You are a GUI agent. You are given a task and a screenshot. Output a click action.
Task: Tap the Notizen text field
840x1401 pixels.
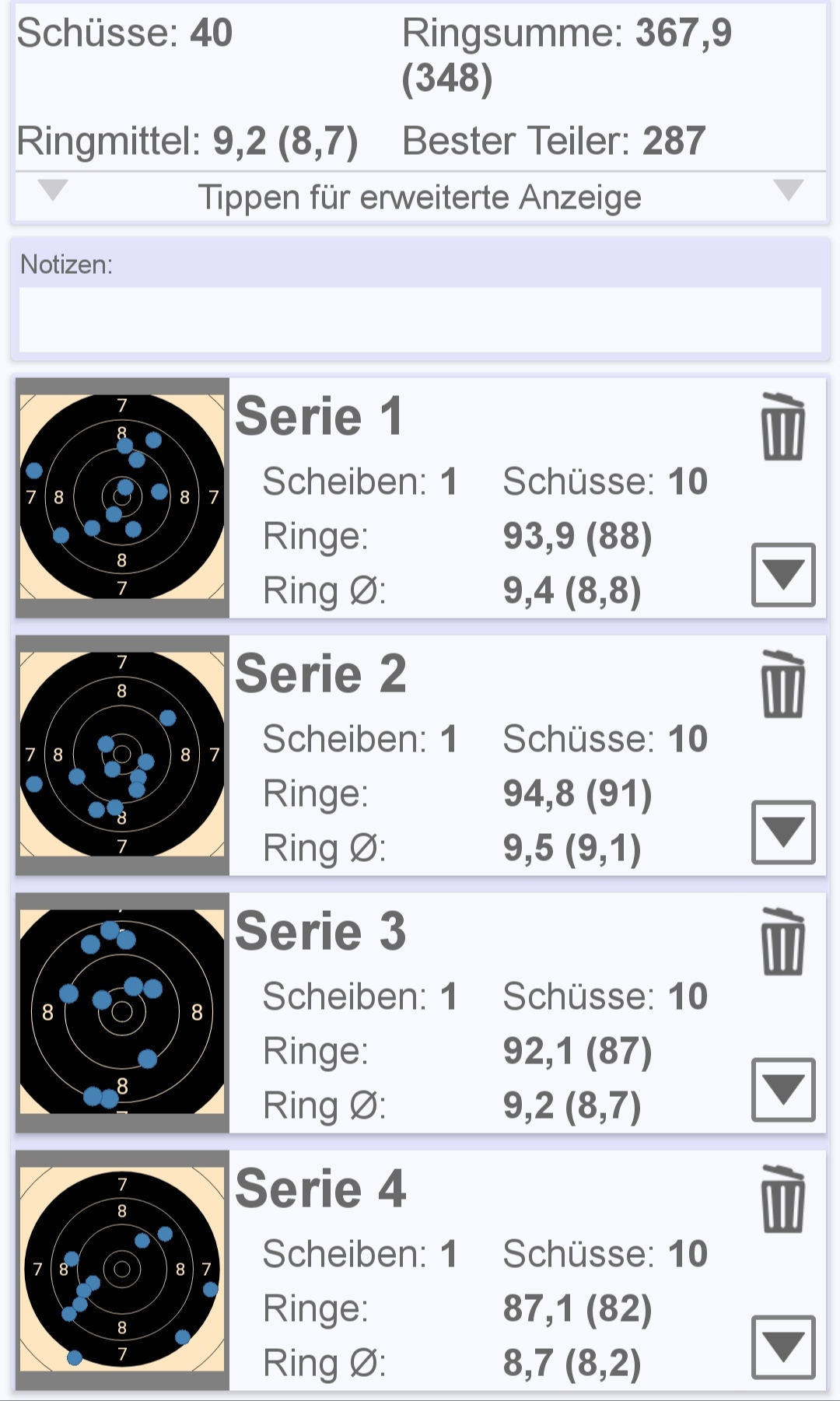(x=420, y=320)
